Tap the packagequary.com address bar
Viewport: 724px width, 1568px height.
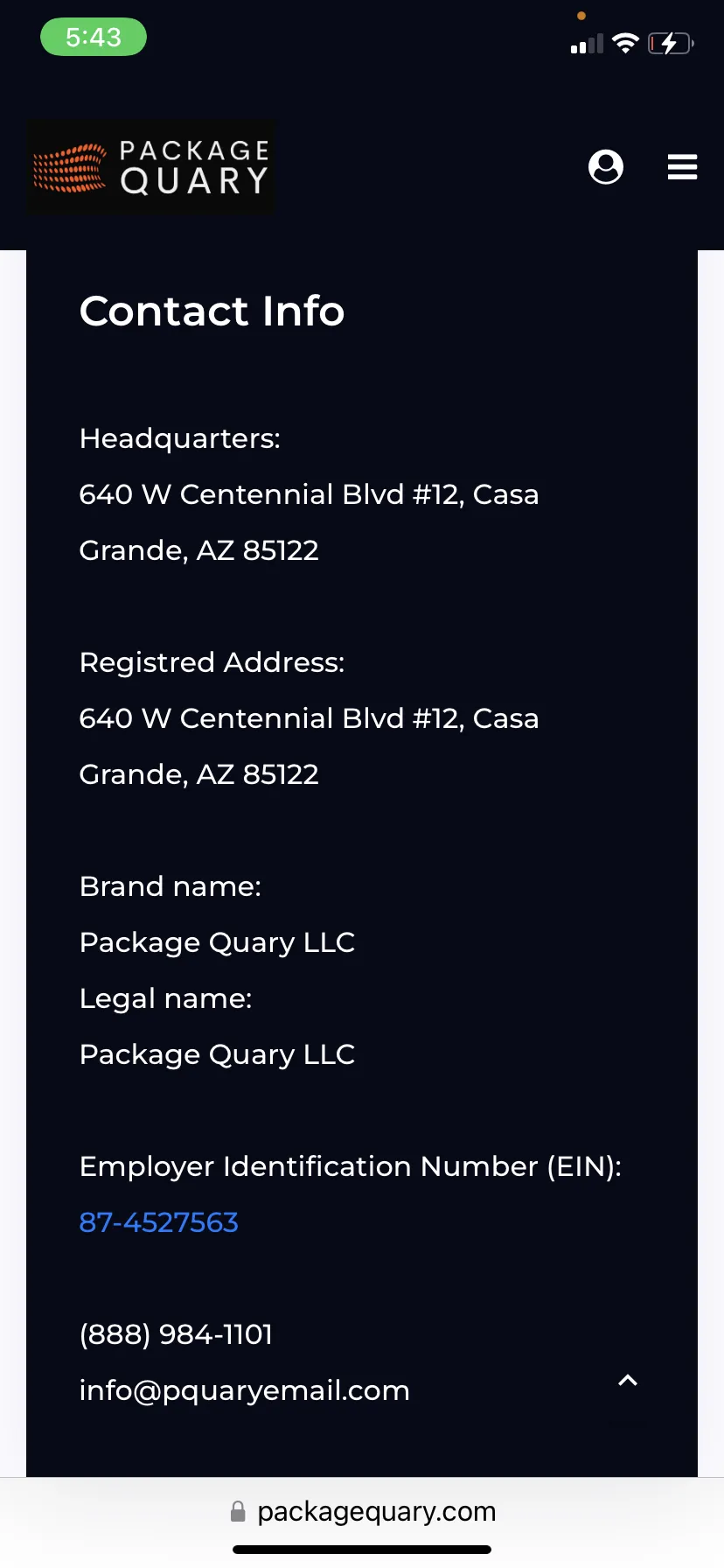[x=362, y=1511]
